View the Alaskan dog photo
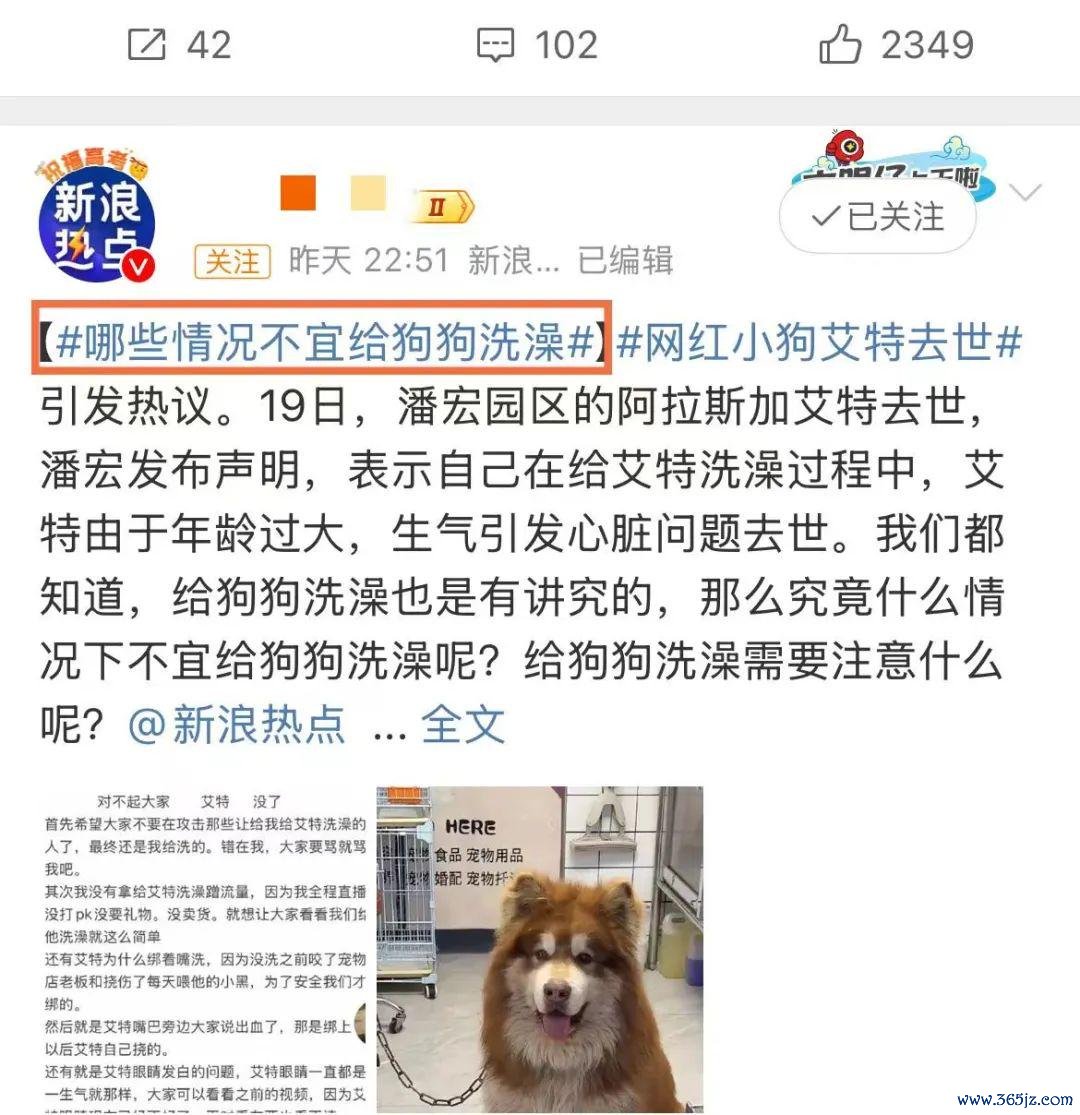Image resolution: width=1080 pixels, height=1115 pixels. [540, 948]
